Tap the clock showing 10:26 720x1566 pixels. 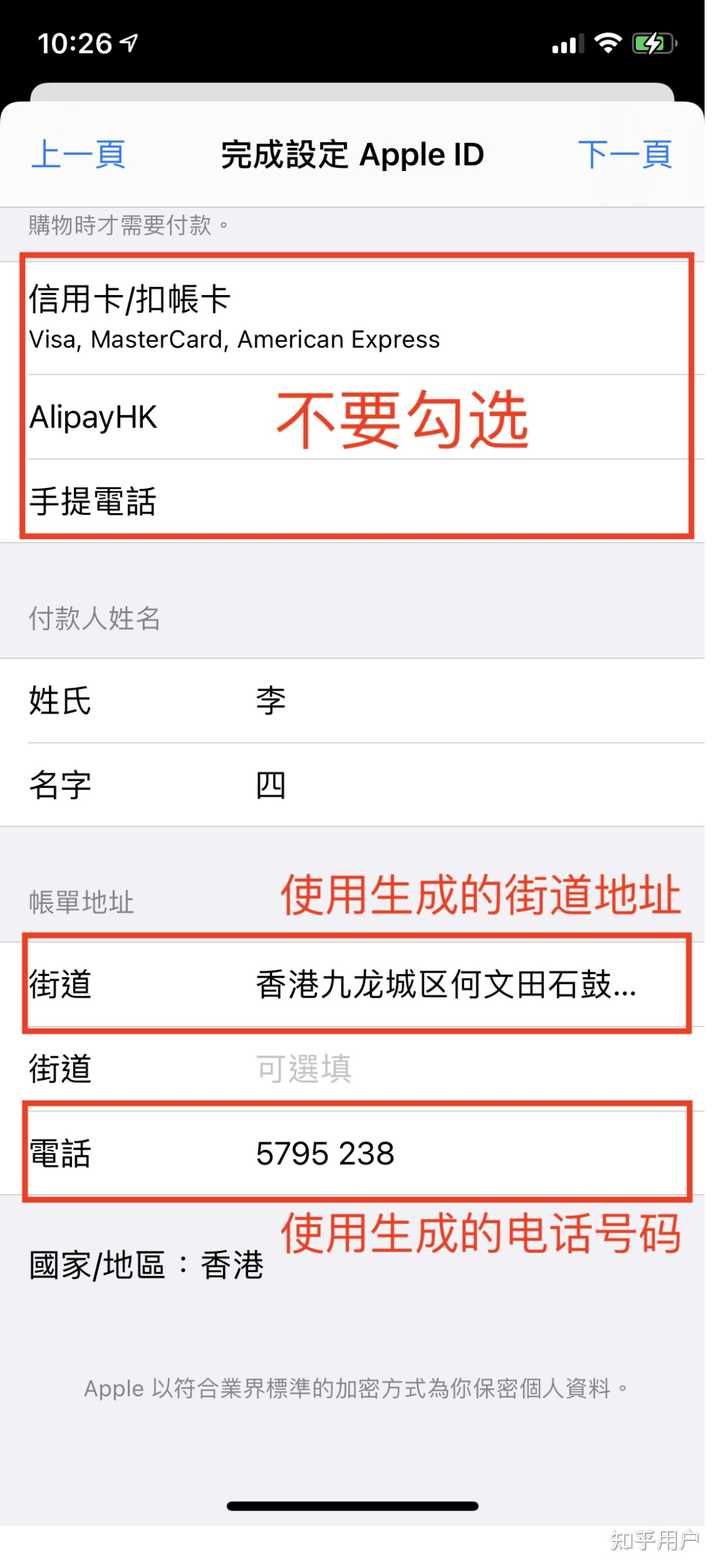pyautogui.click(x=75, y=42)
